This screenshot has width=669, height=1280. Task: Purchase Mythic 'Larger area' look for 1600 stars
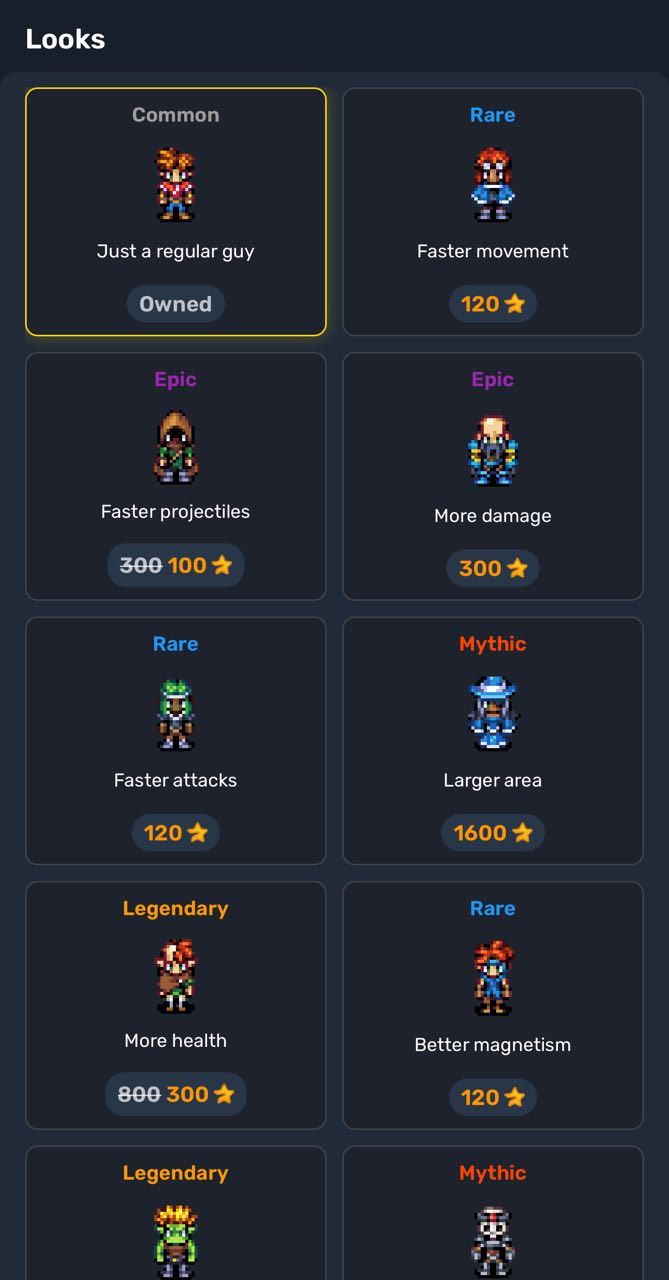click(492, 832)
